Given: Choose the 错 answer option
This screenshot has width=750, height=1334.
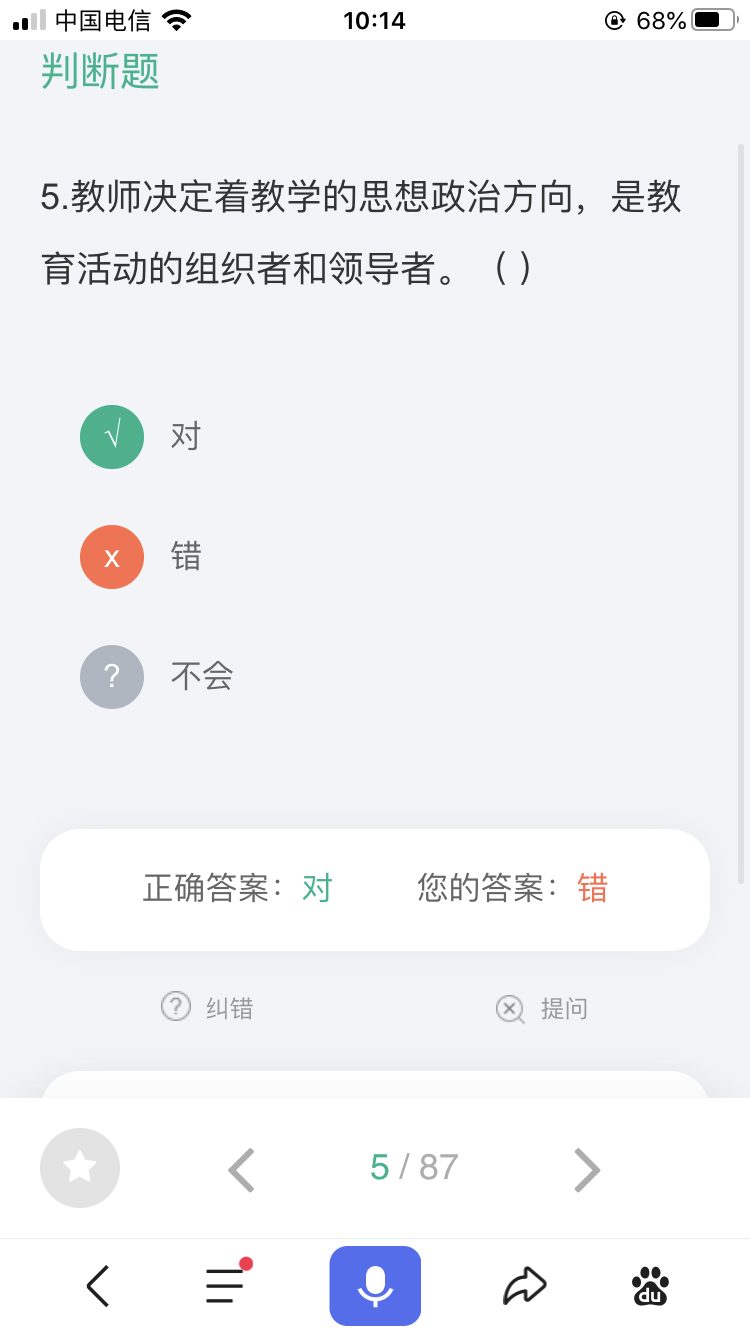Looking at the screenshot, I should click(141, 557).
